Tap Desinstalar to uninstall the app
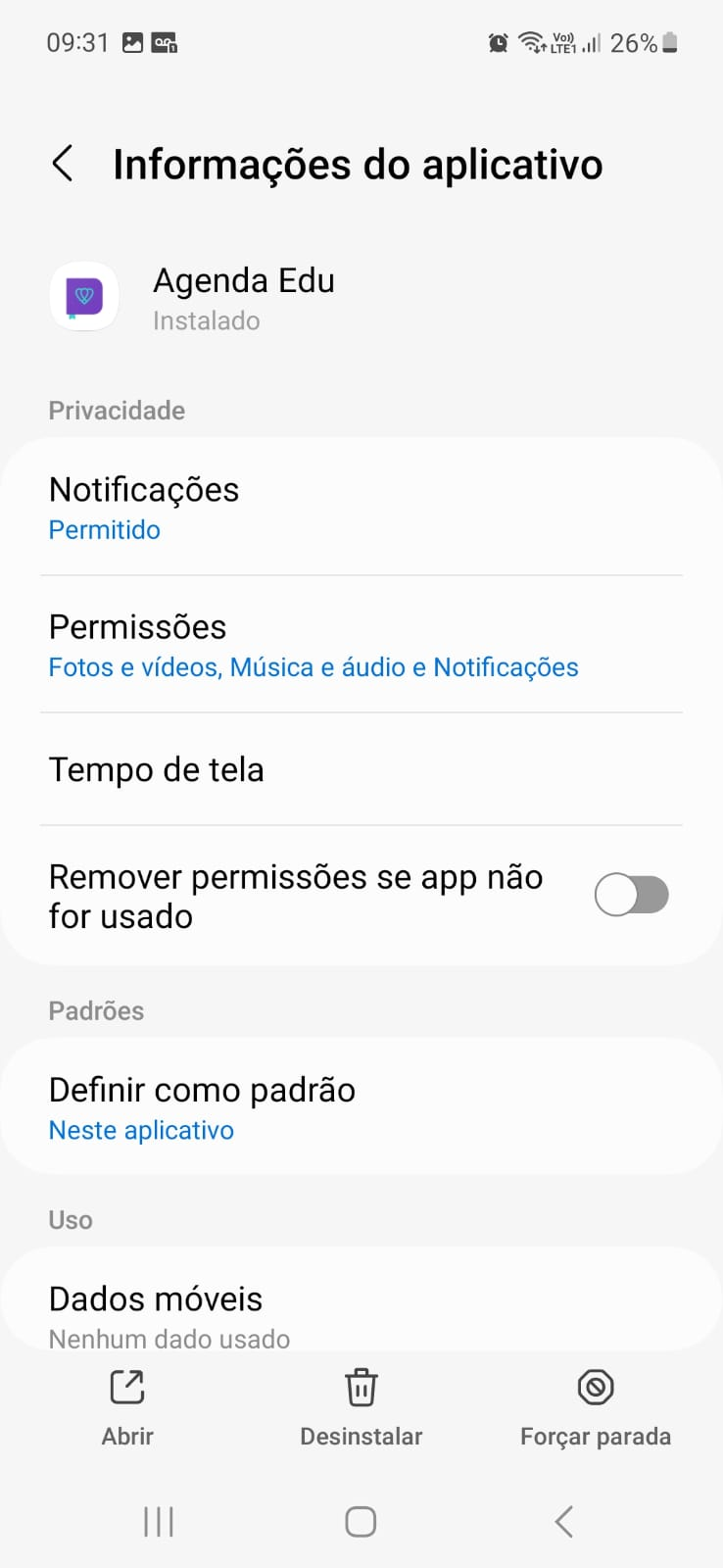 point(361,1407)
